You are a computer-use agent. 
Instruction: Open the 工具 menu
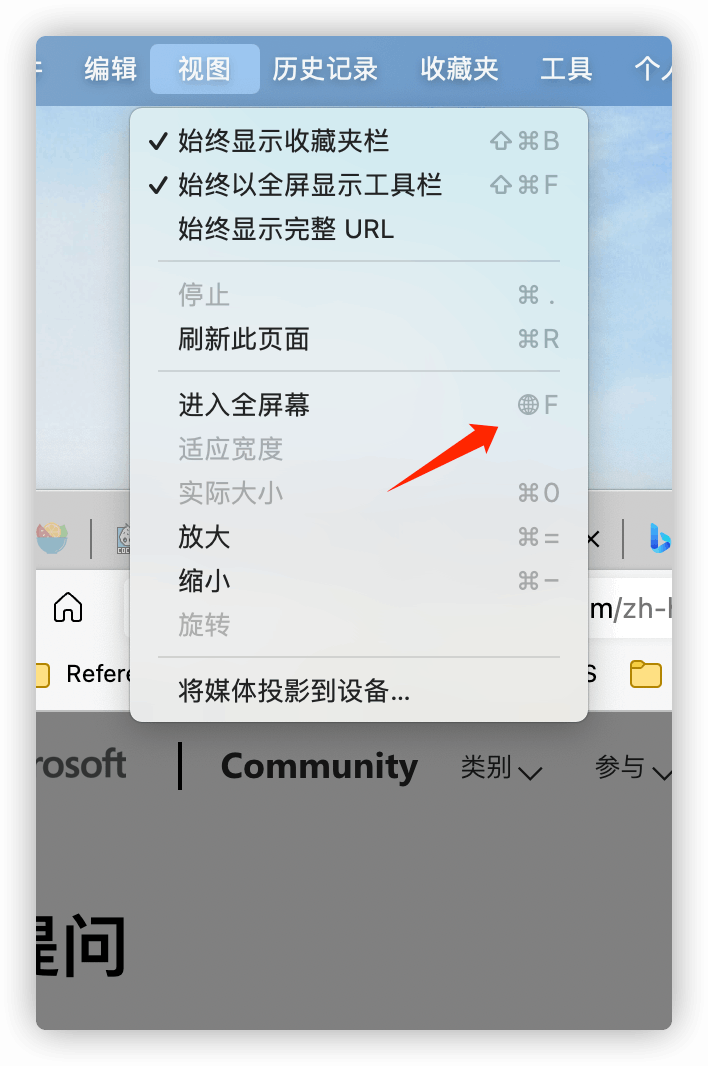pos(566,69)
